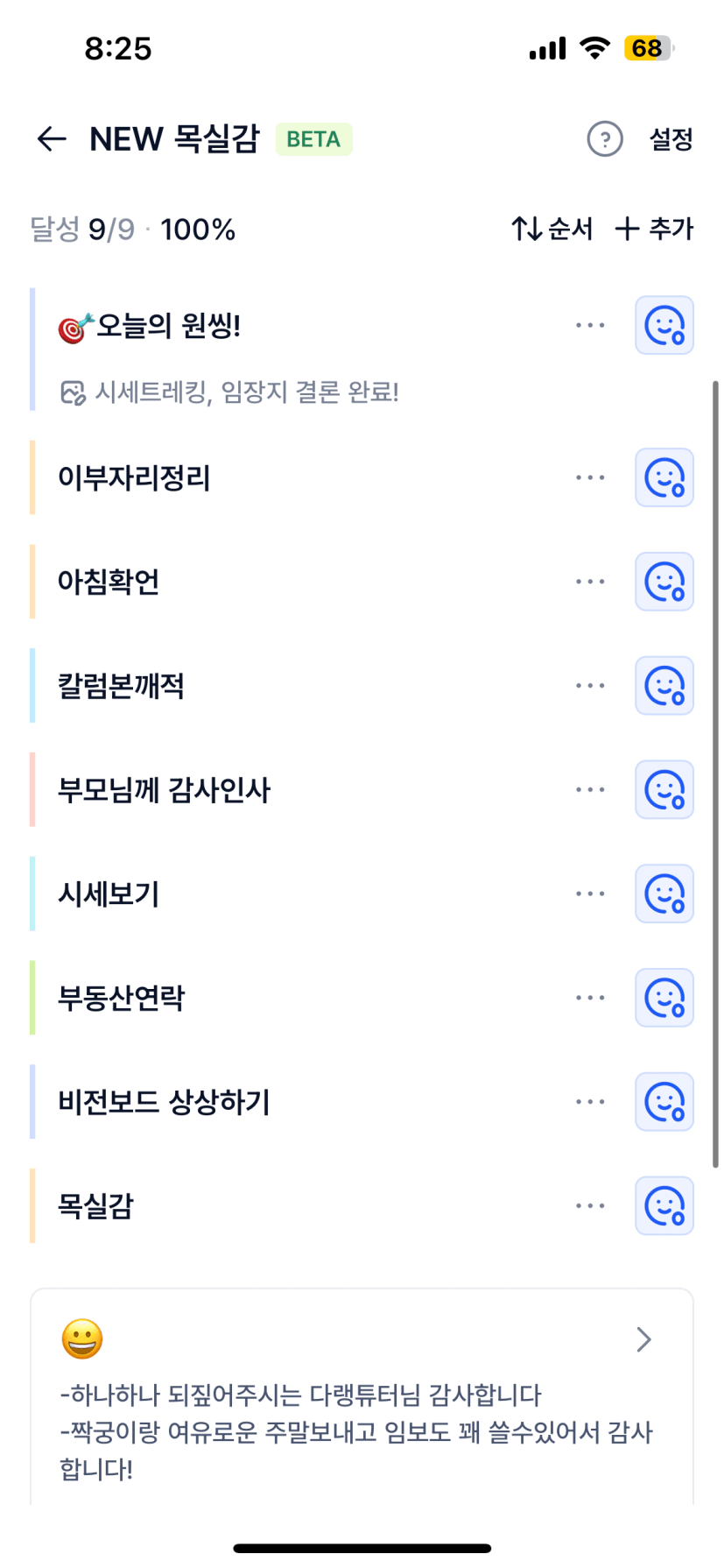Viewport: 724px width, 1568px height.
Task: Open the options dots for 부모님께 감사인사
Action: click(590, 790)
